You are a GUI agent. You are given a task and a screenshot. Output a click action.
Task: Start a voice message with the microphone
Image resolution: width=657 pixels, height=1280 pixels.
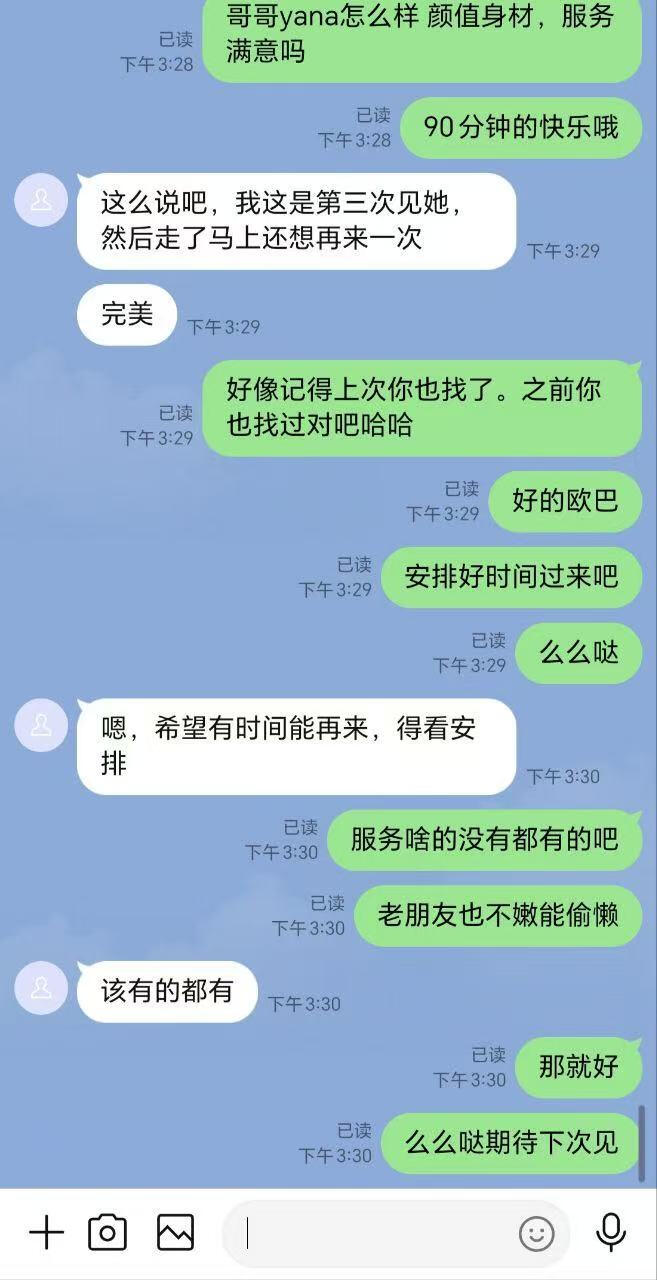tap(611, 1232)
